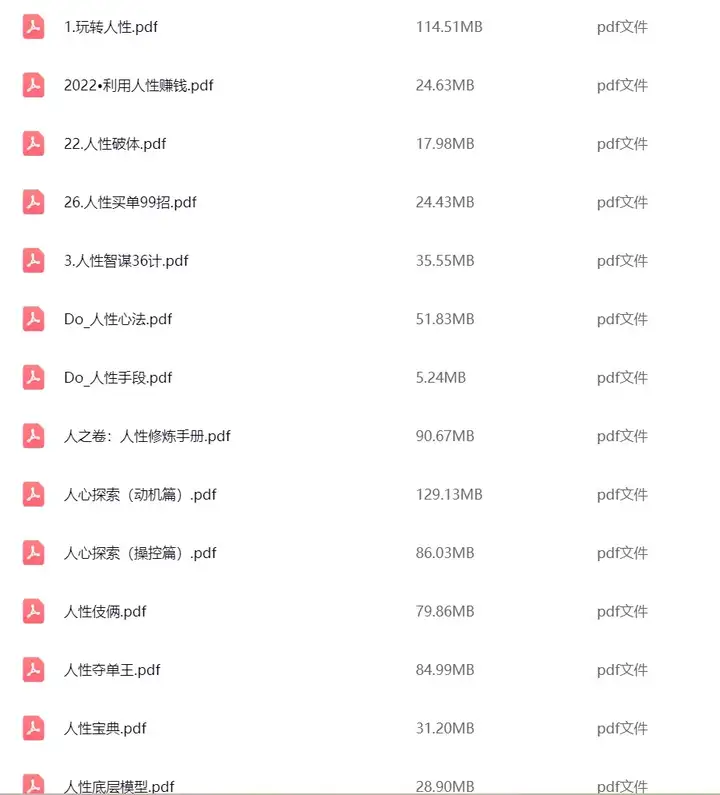Click the PDF icon for Do_人性心法.pdf
Screen dimensions: 720x795
33,319
